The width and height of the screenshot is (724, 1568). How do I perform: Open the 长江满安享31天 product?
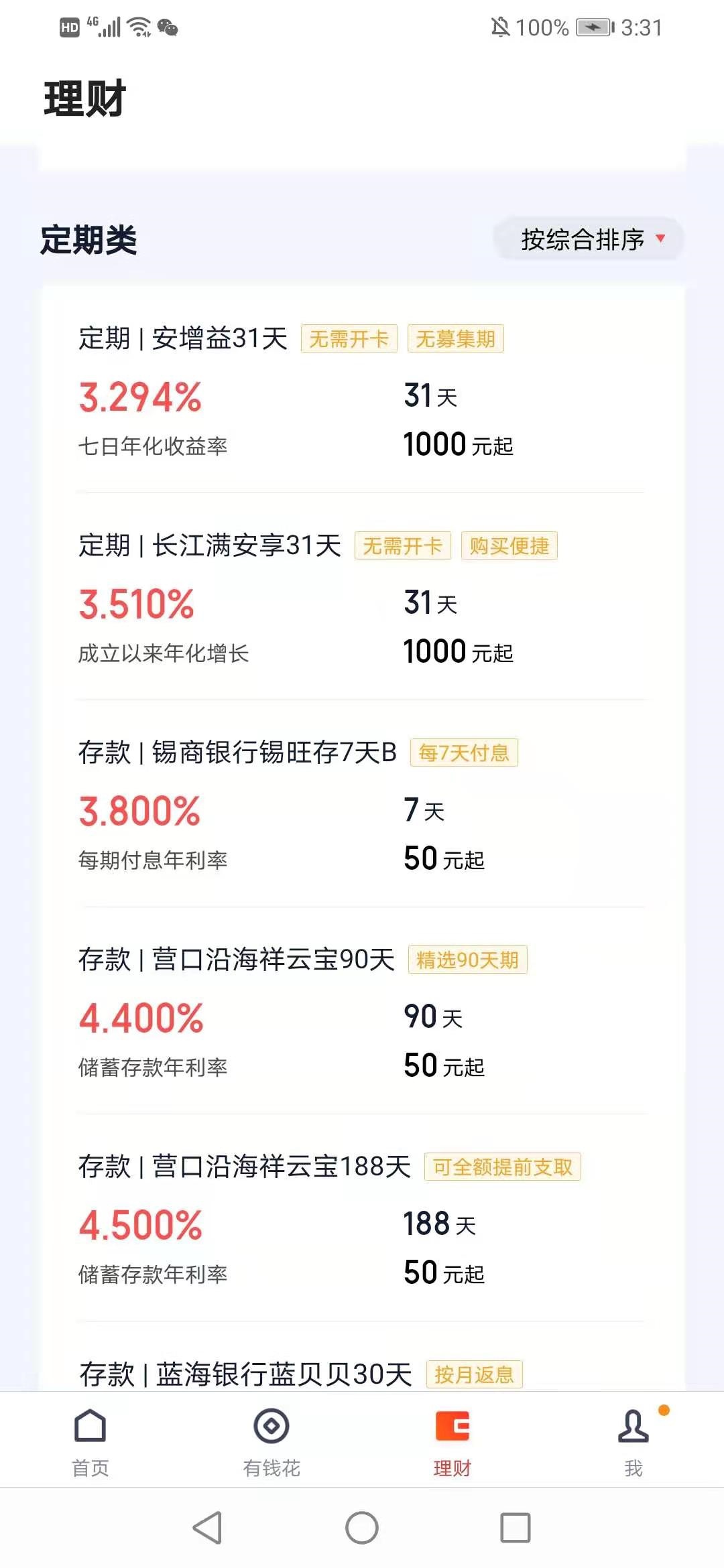pos(362,598)
